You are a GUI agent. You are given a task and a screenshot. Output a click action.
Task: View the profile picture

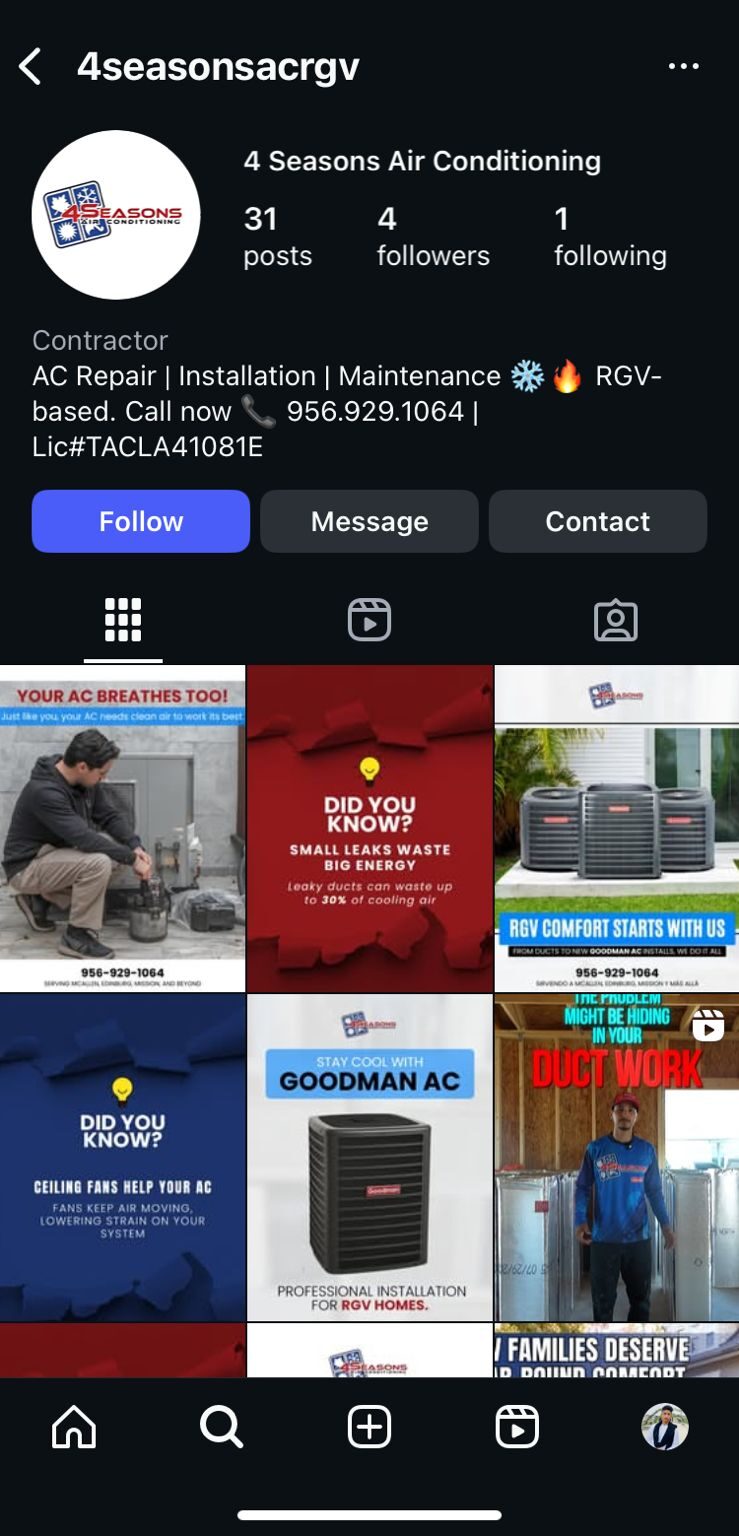pos(116,215)
